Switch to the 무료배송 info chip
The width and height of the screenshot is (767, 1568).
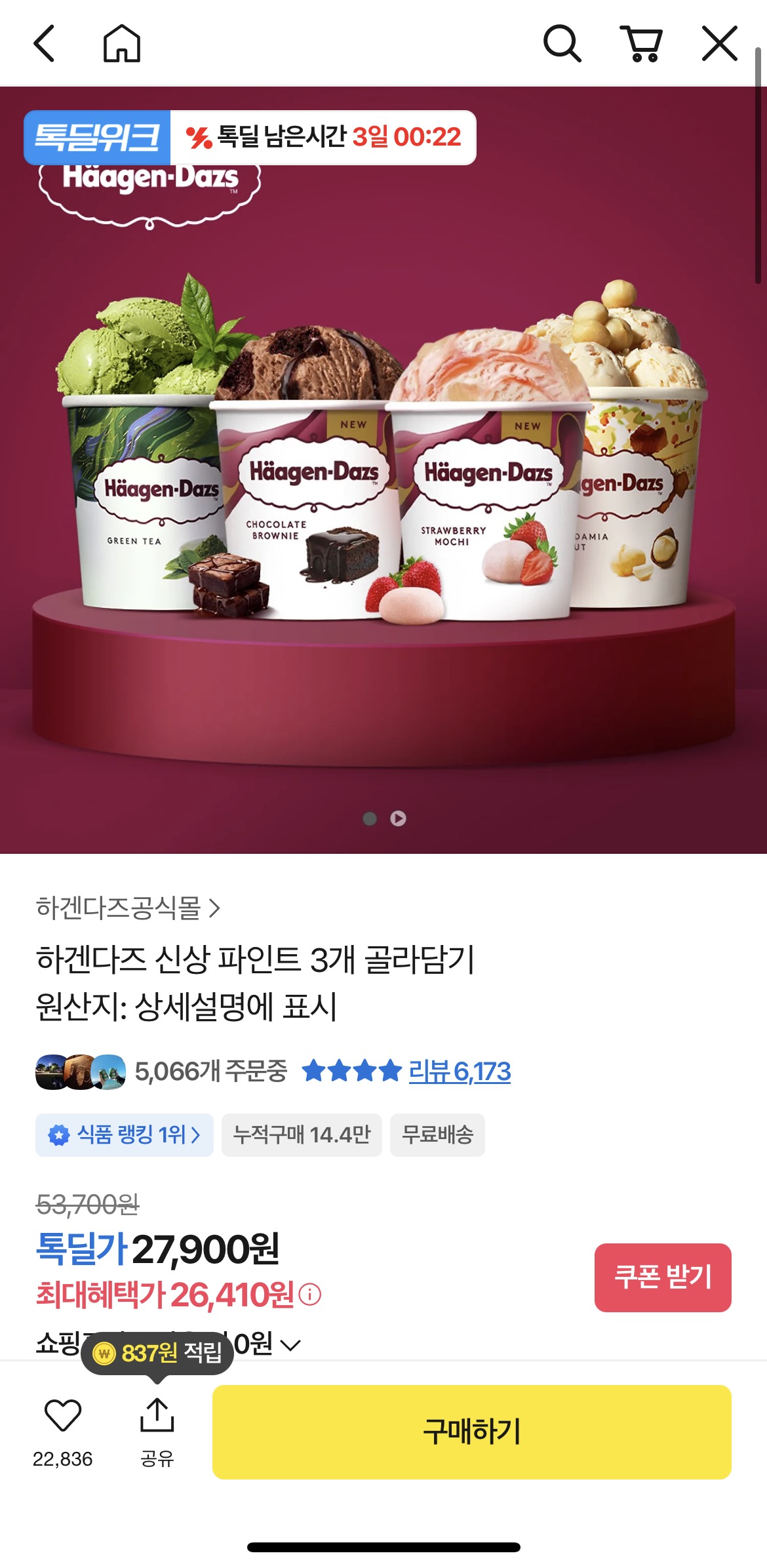437,1135
